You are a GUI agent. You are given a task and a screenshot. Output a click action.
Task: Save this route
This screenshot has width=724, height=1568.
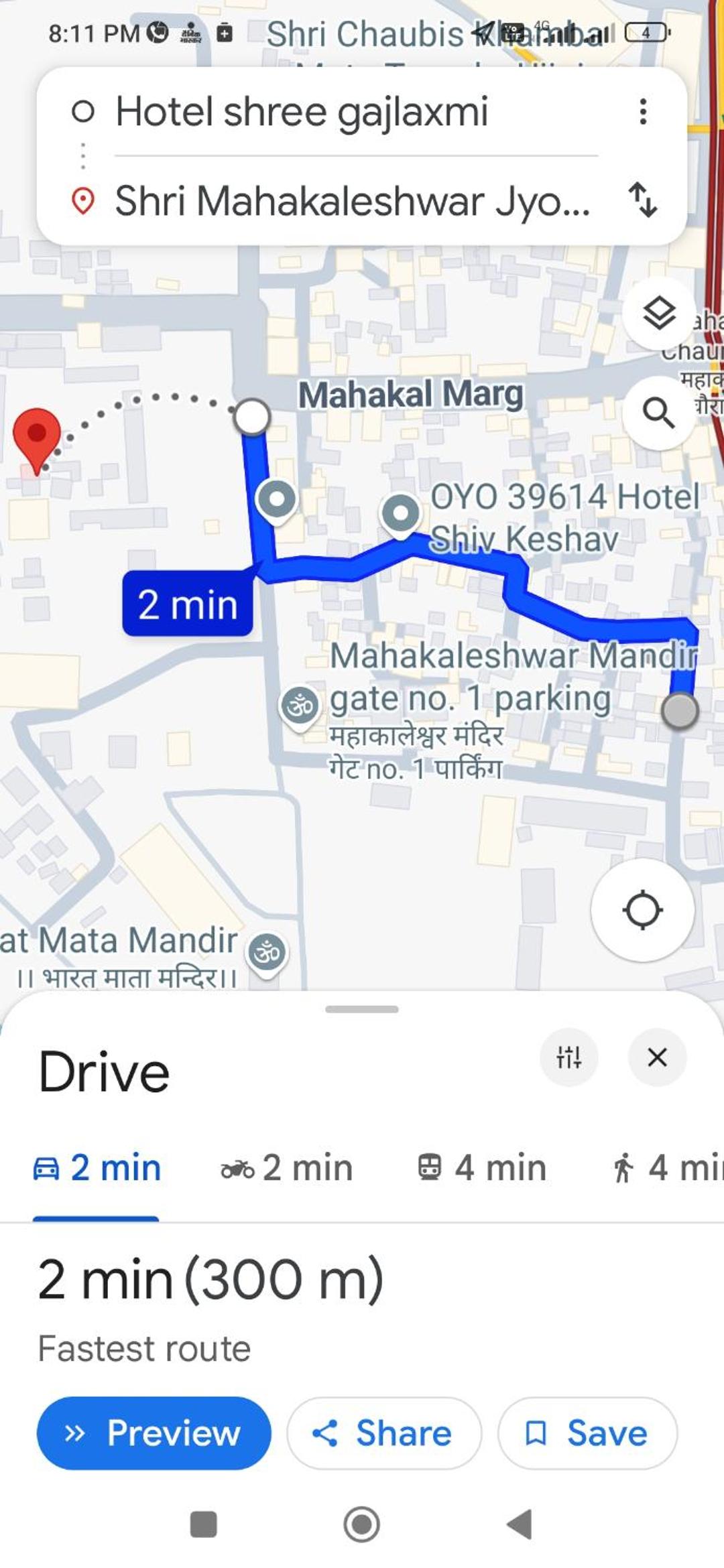click(x=587, y=1433)
